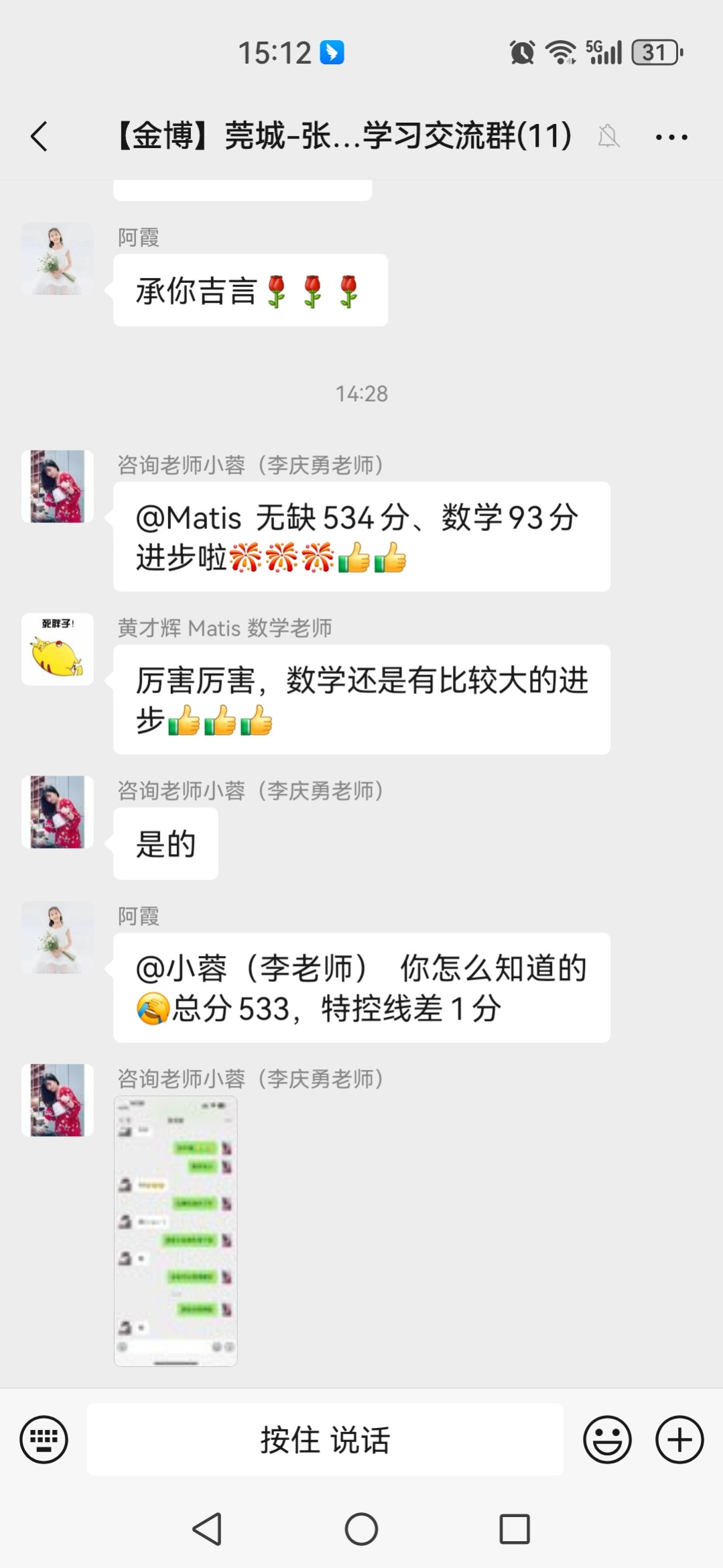Screen dimensions: 723x1568
Task: Open the emoji sticker panel
Action: coord(607,1439)
